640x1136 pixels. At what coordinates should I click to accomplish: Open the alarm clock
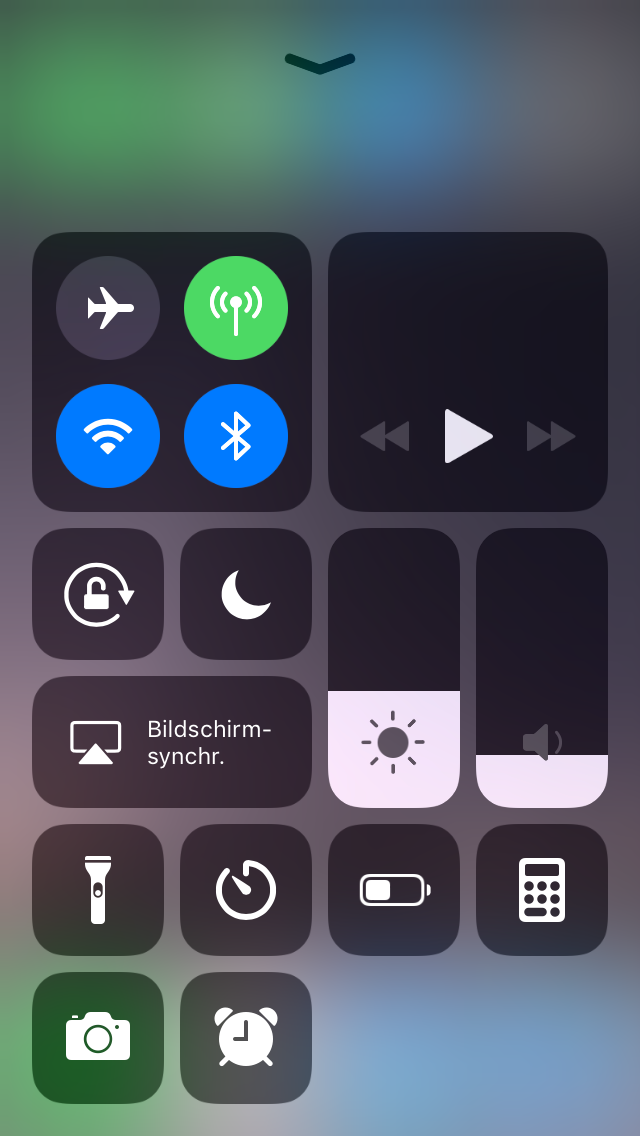246,1038
